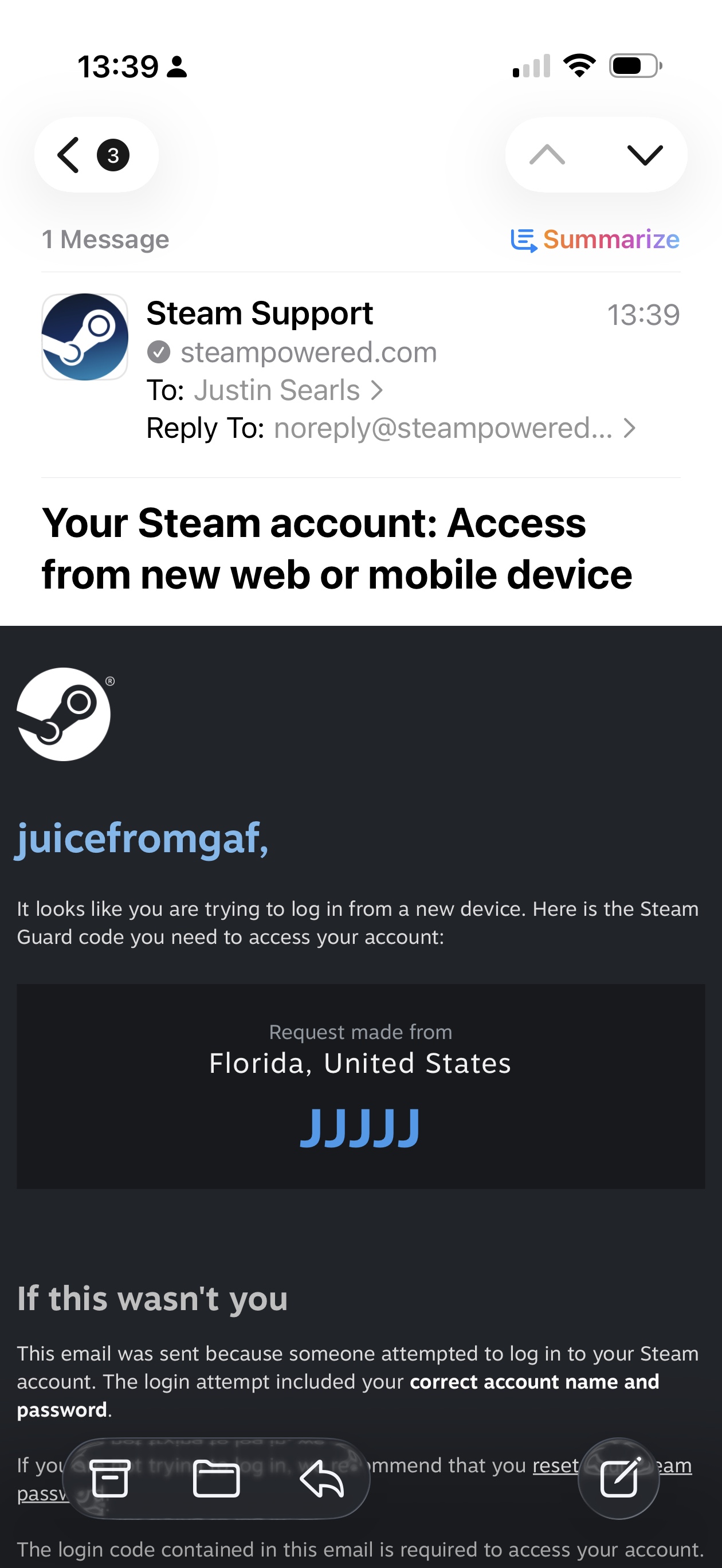This screenshot has height=1568, width=722.
Task: Jump to the previous message
Action: coord(547,155)
